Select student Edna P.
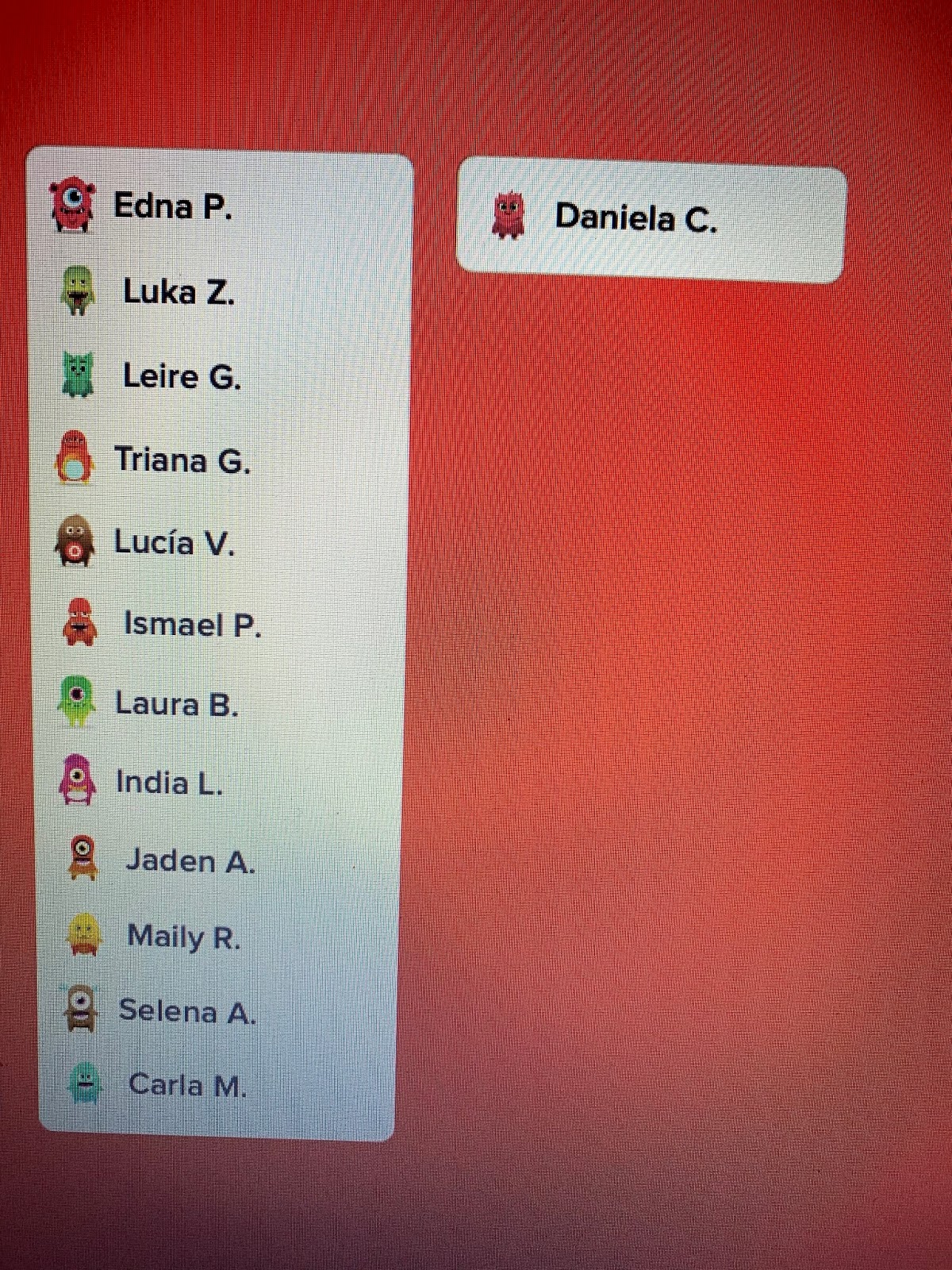Viewport: 952px width, 1270px height. pos(172,206)
